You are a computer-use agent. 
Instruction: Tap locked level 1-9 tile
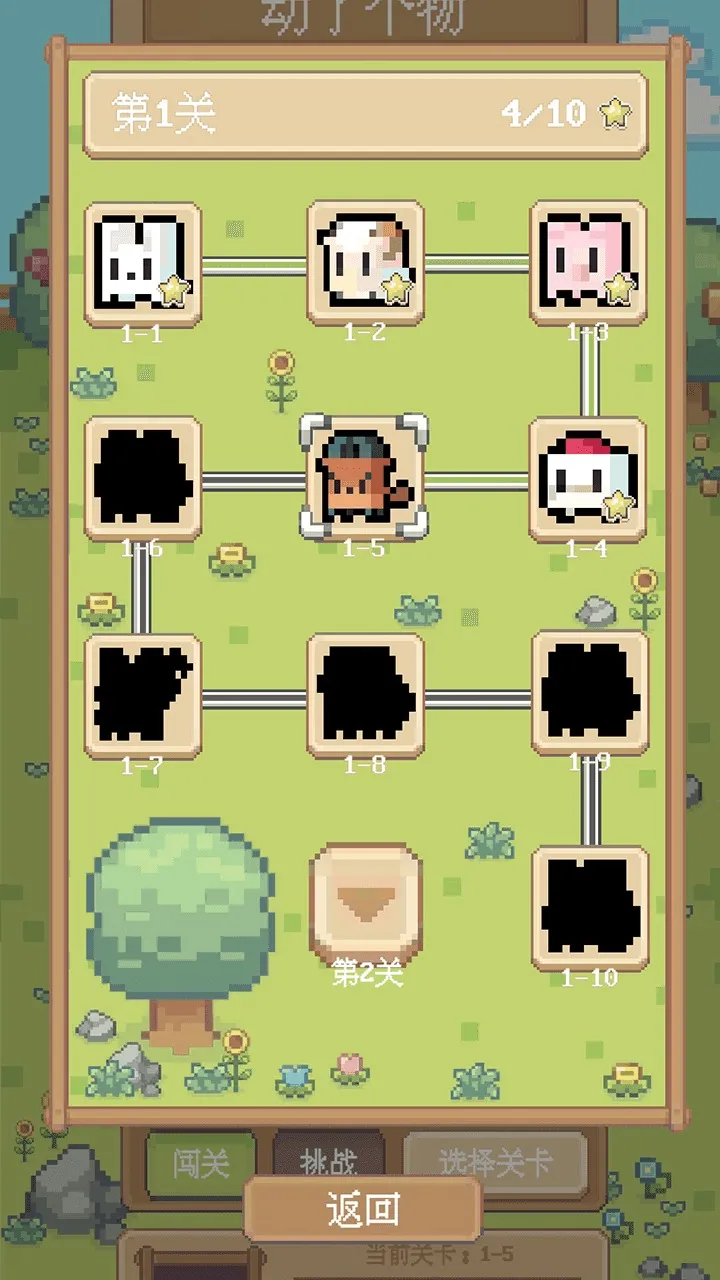point(589,693)
